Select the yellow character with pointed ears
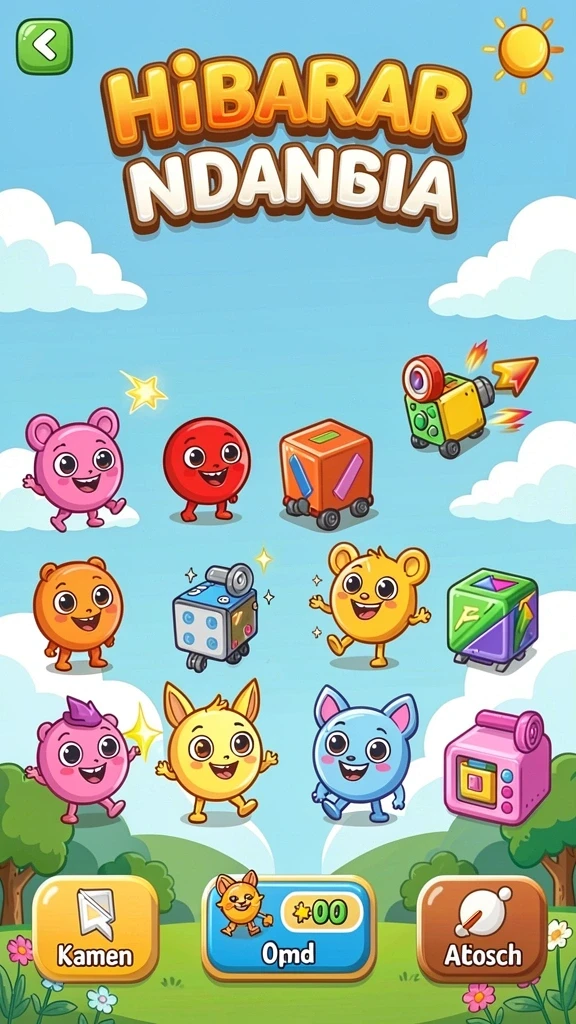The image size is (576, 1024). 216,752
